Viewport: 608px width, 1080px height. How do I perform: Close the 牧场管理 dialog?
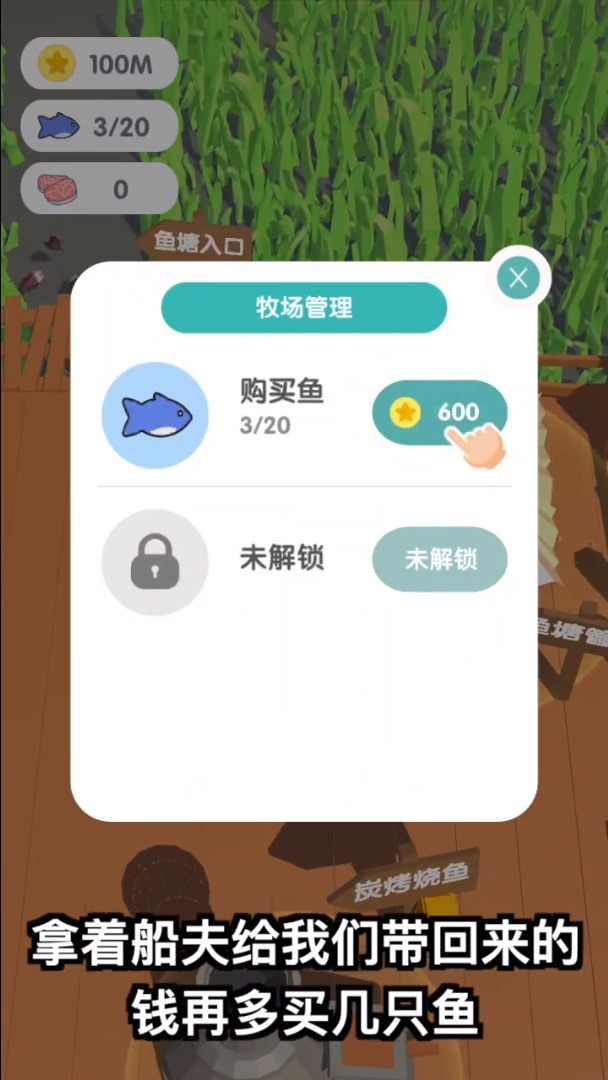coord(518,278)
